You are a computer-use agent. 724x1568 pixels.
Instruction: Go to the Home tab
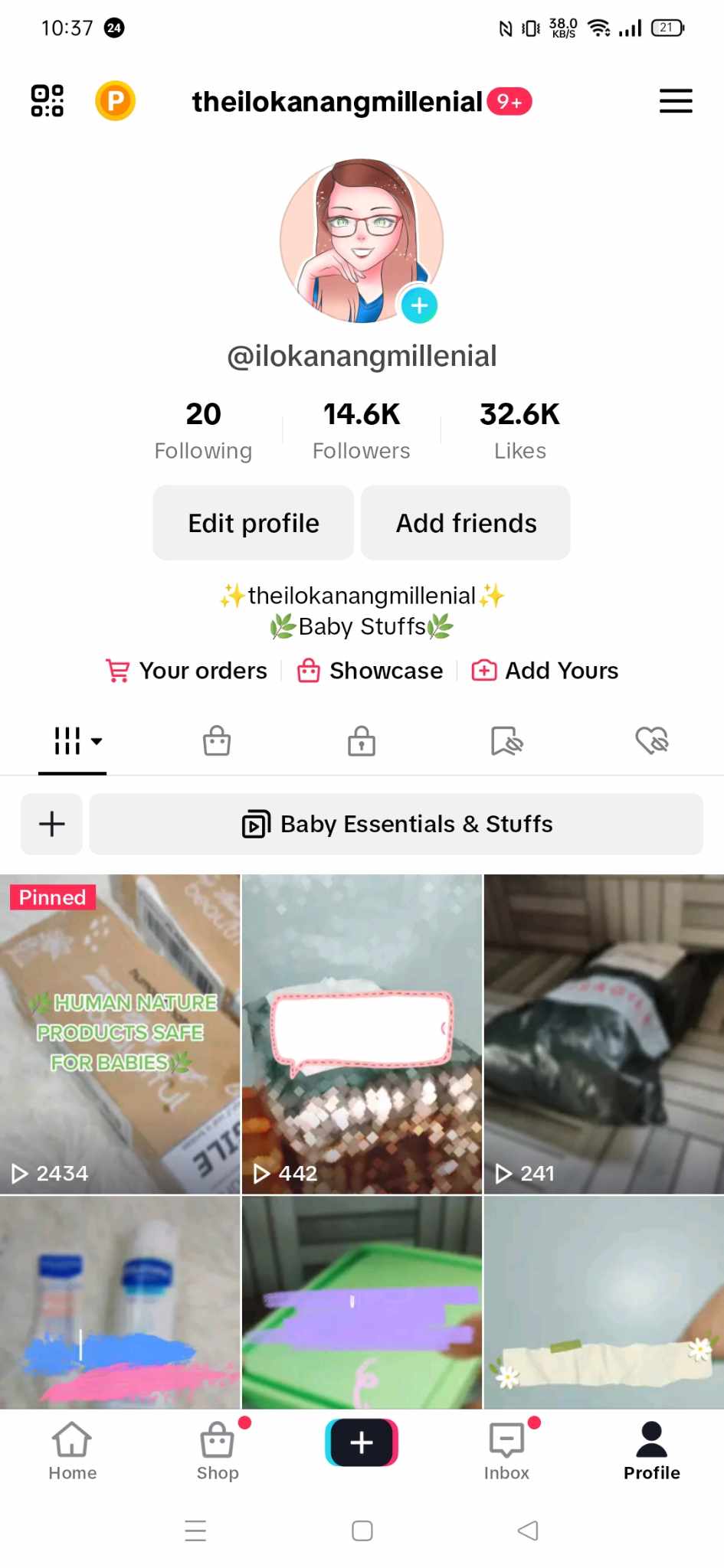coord(72,1451)
